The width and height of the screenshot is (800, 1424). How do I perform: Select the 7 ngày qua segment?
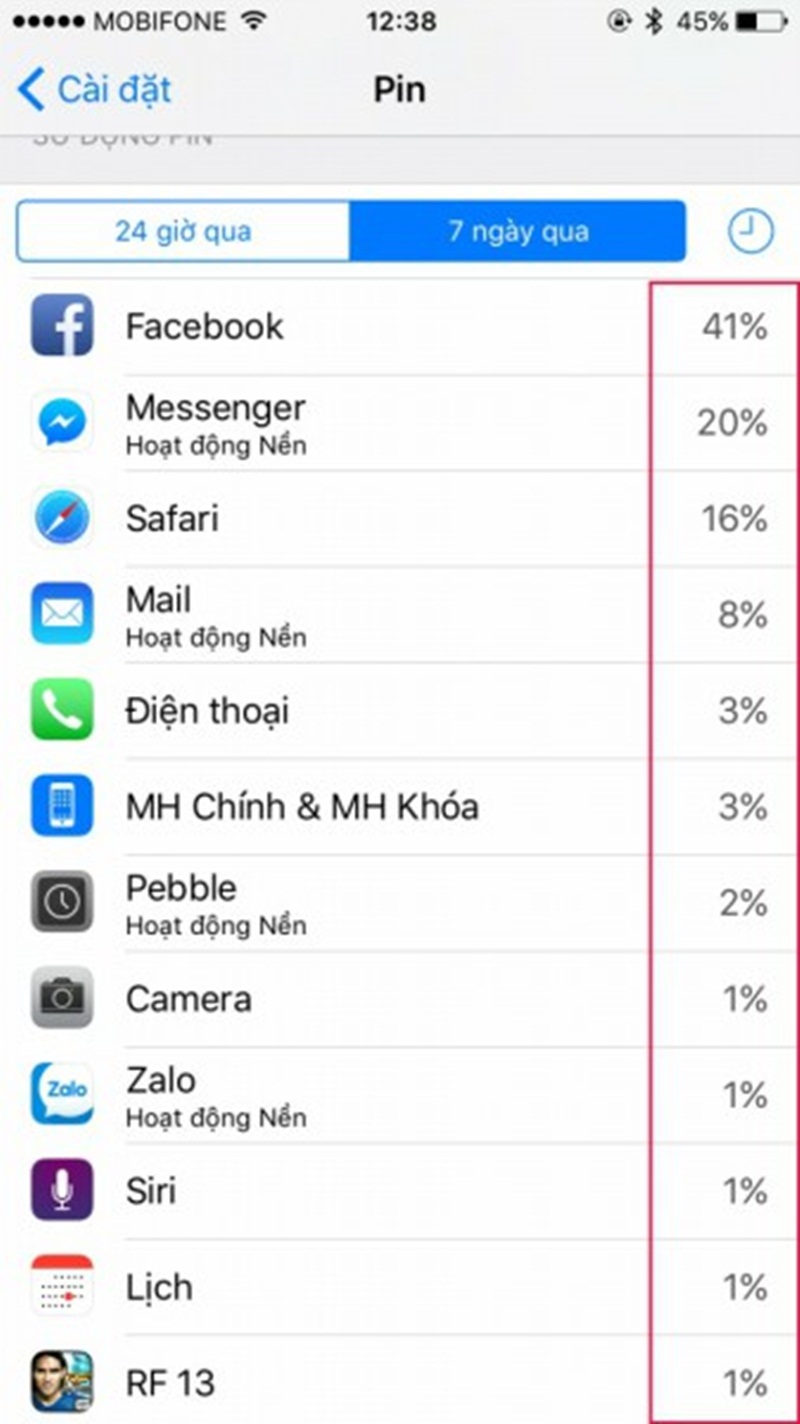(518, 232)
